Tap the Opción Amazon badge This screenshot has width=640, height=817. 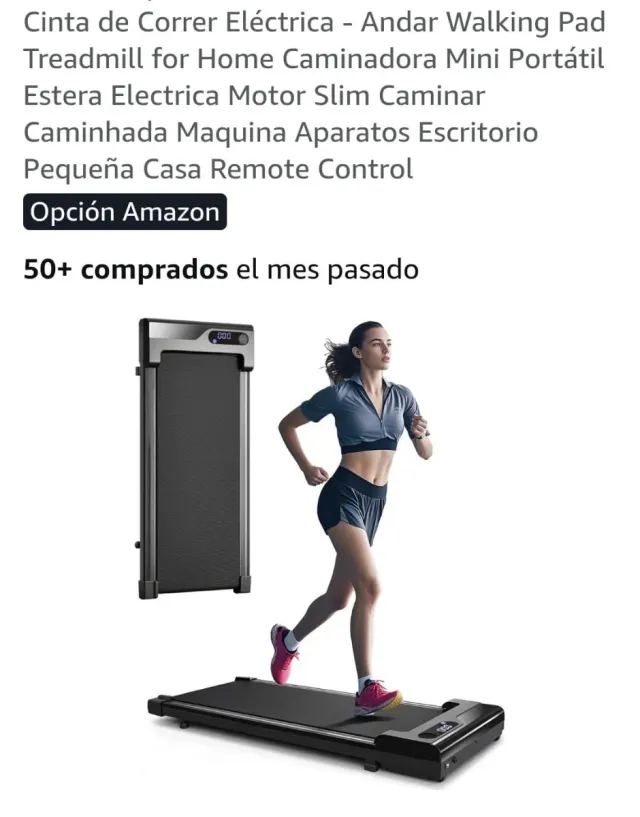pyautogui.click(x=125, y=212)
